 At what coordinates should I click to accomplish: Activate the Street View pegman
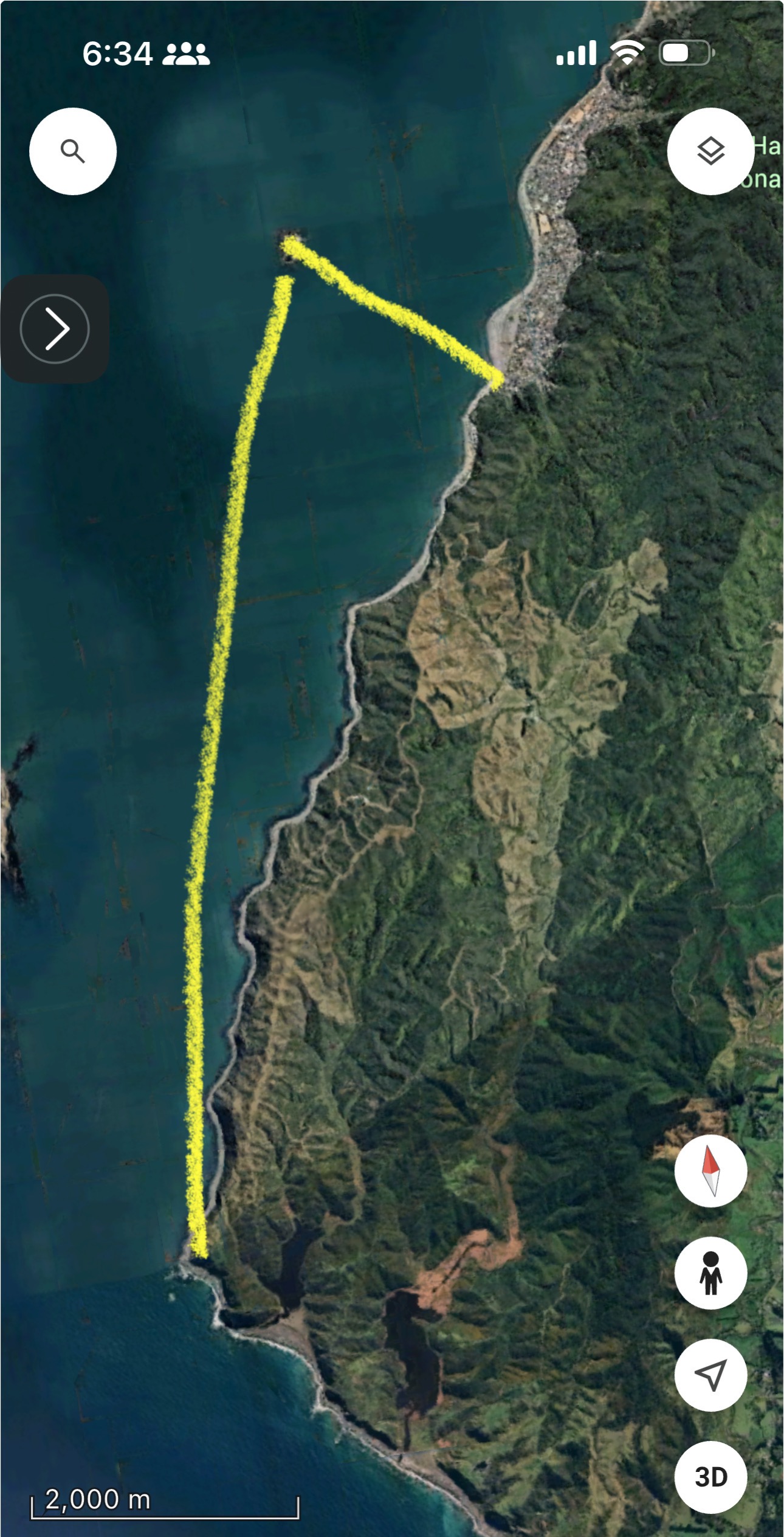click(710, 1273)
